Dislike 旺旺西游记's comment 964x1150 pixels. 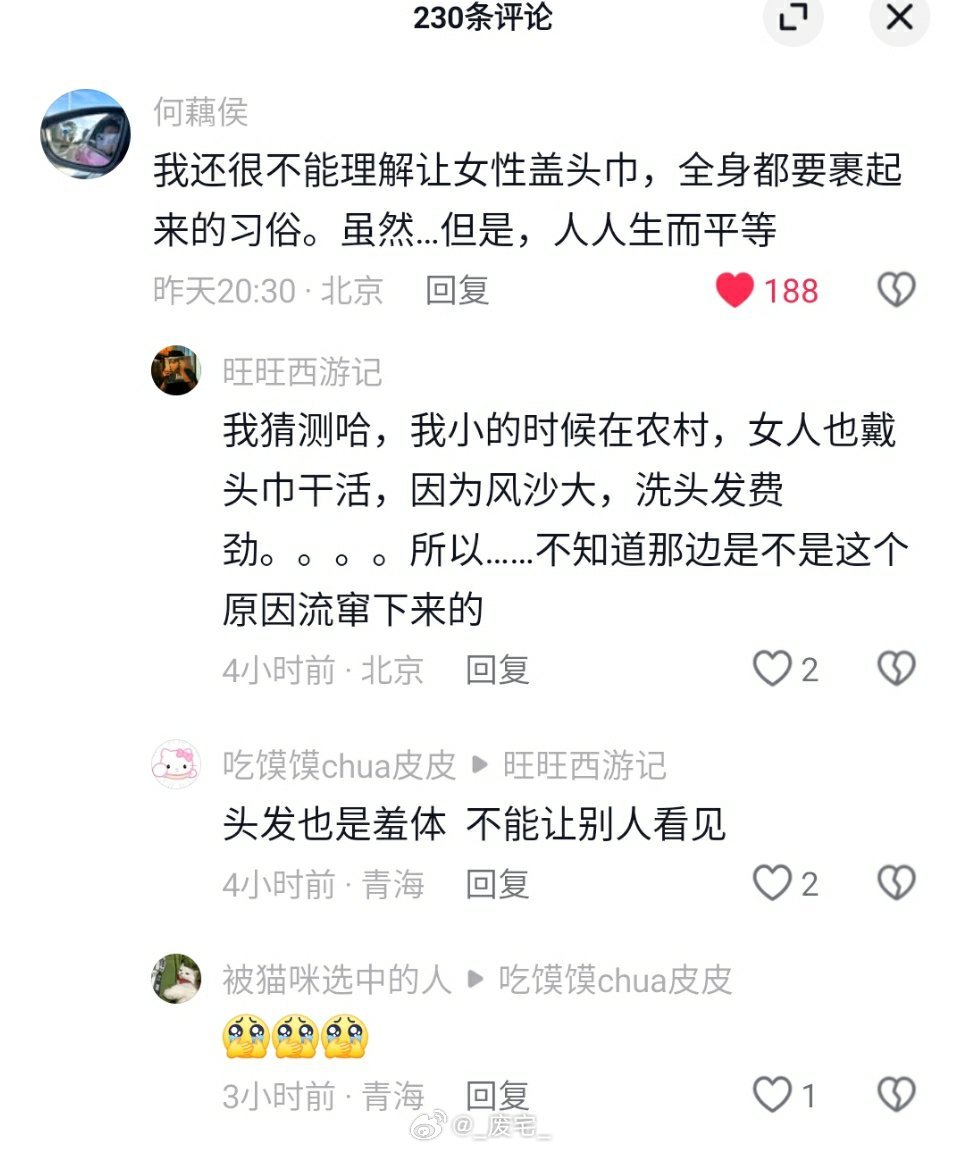896,669
